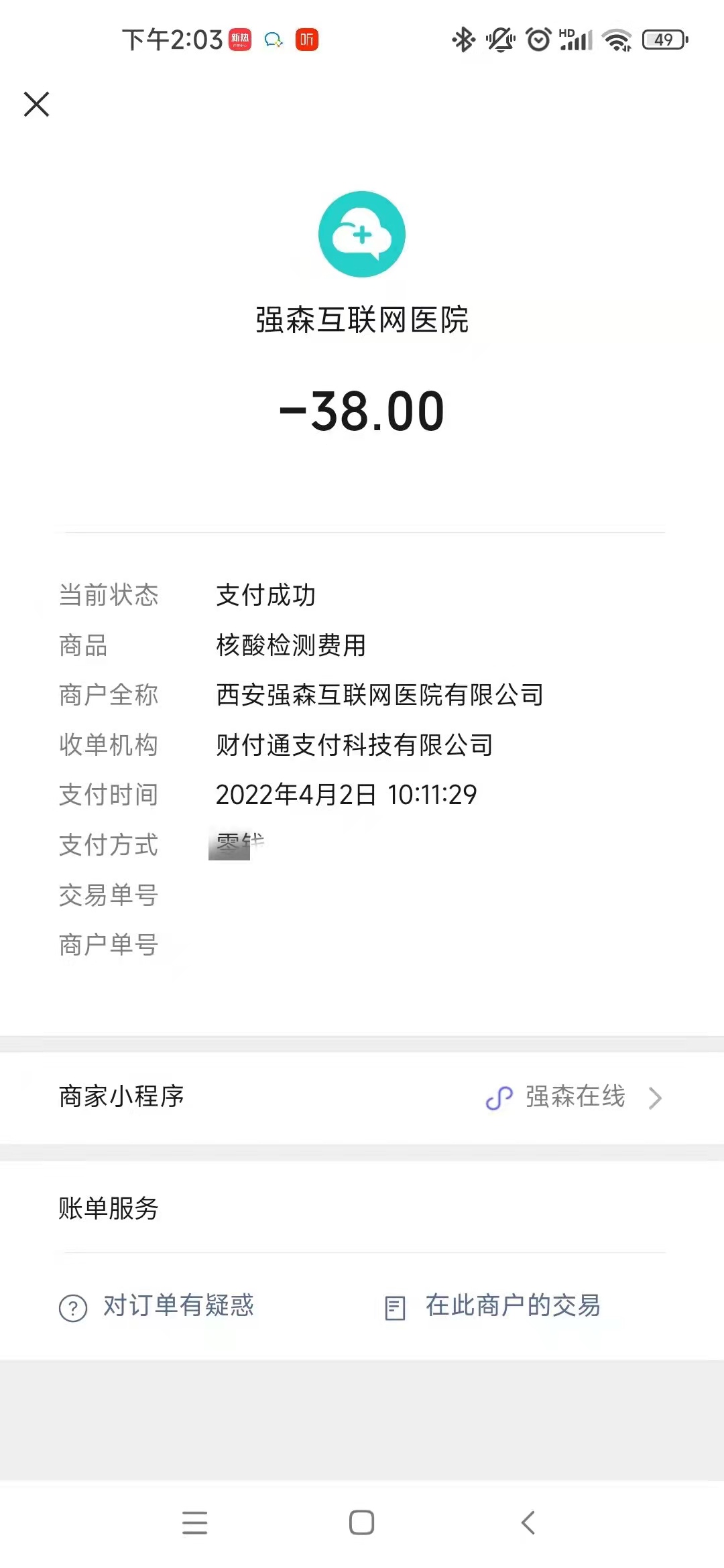Screen dimensions: 724x1568
Task: Open recent apps from the navigation bar
Action: point(195,1522)
